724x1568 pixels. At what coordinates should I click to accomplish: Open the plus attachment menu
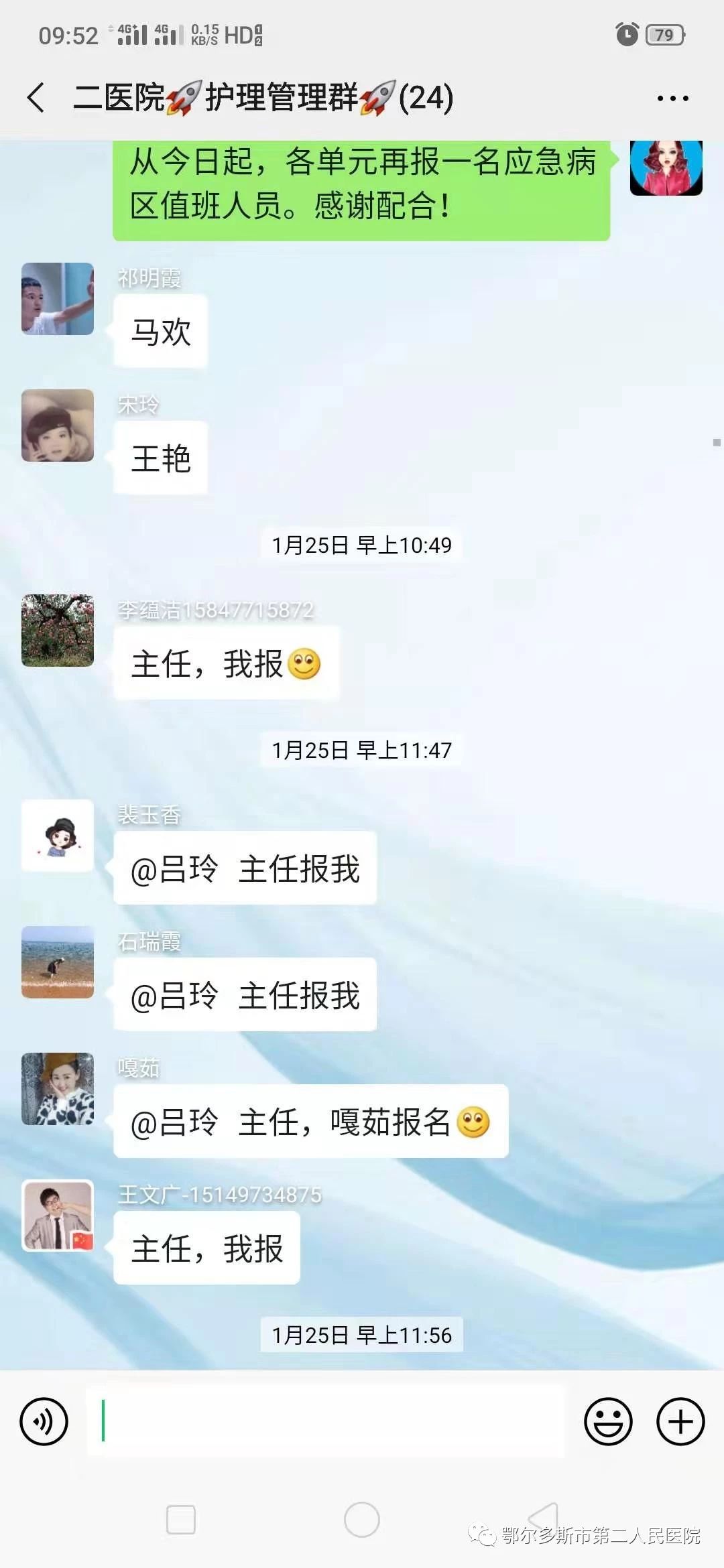680,1421
